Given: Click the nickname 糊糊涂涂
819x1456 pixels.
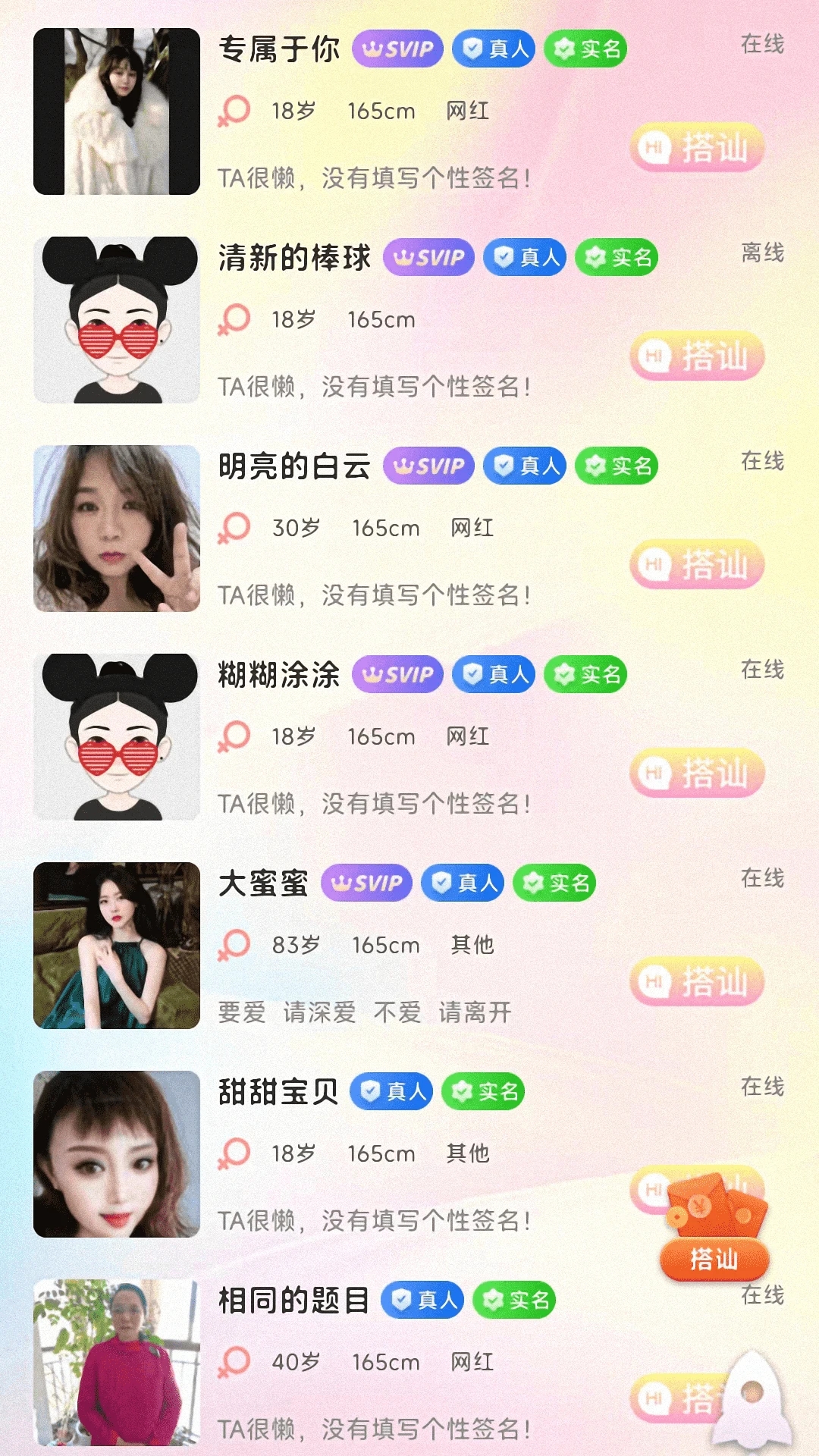Looking at the screenshot, I should point(276,673).
